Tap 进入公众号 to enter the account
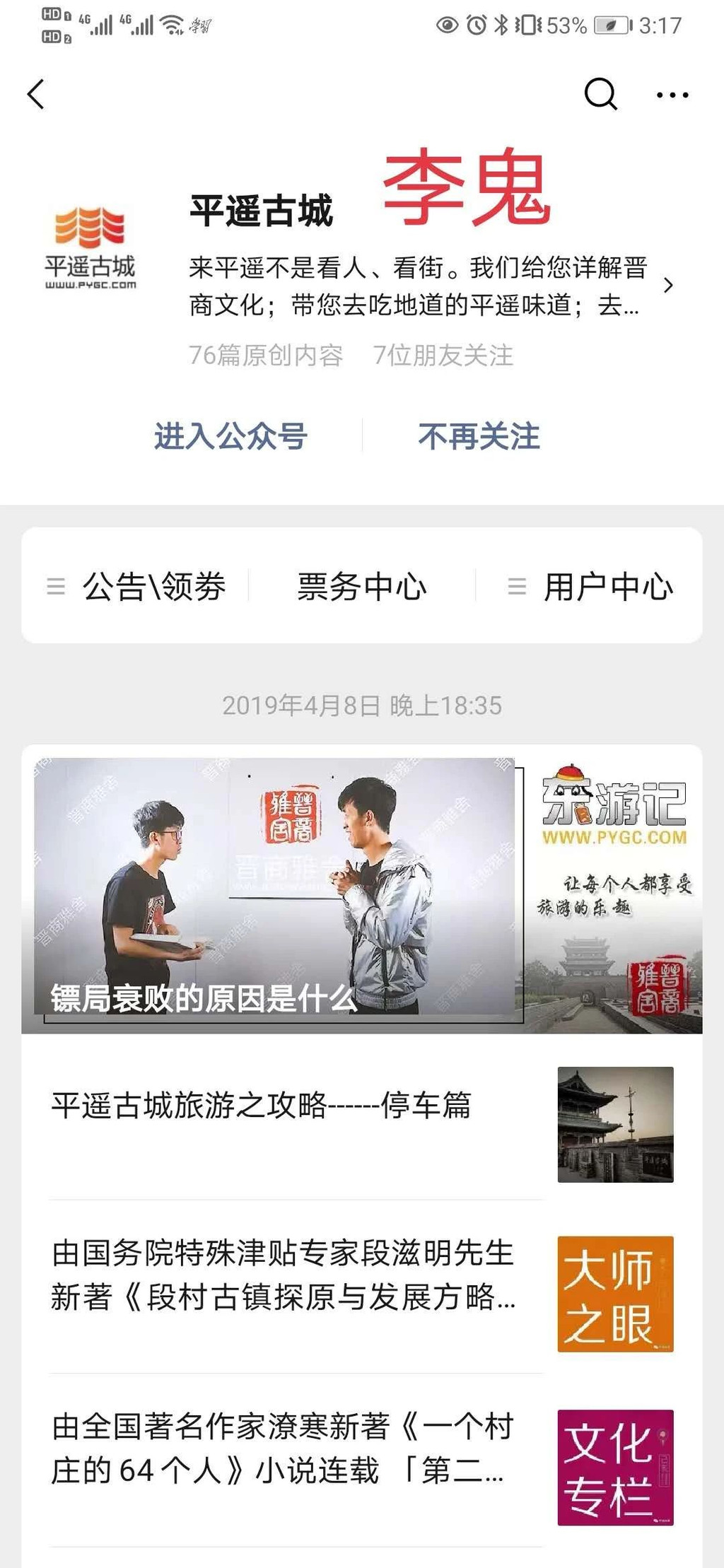Image resolution: width=724 pixels, height=1568 pixels. (230, 435)
